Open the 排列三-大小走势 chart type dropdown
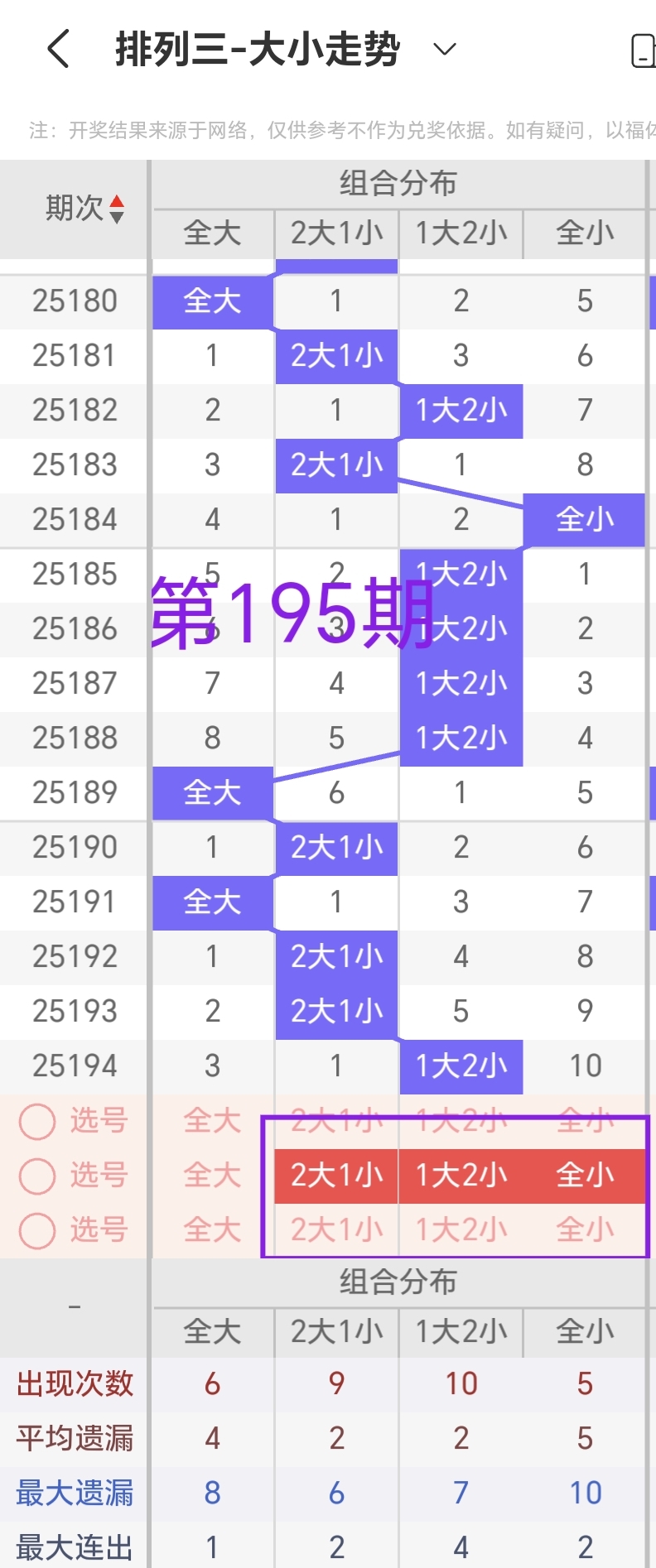The height and width of the screenshot is (1568, 656). click(x=443, y=50)
